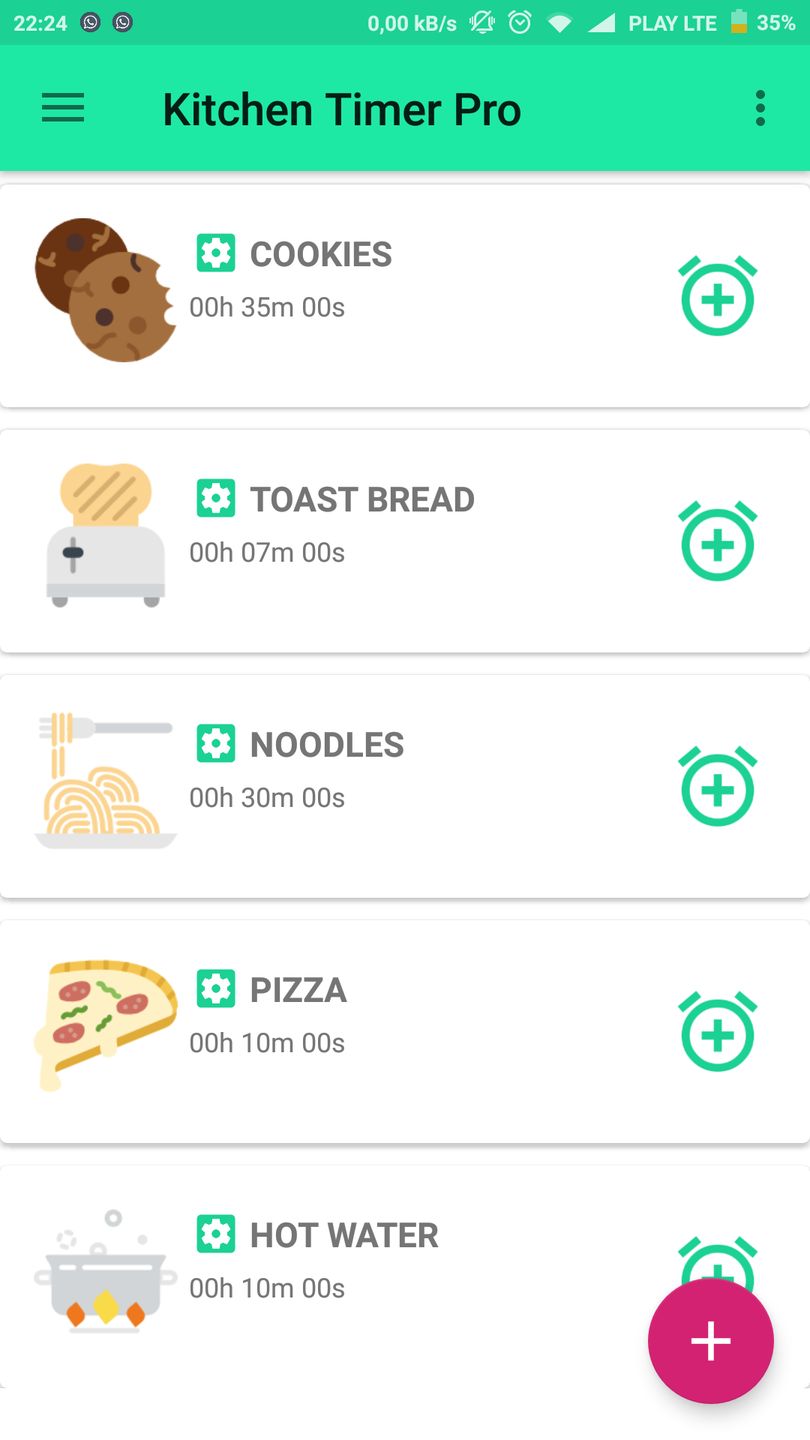This screenshot has width=810, height=1440.
Task: Open settings gear for Cookies
Action: (216, 253)
